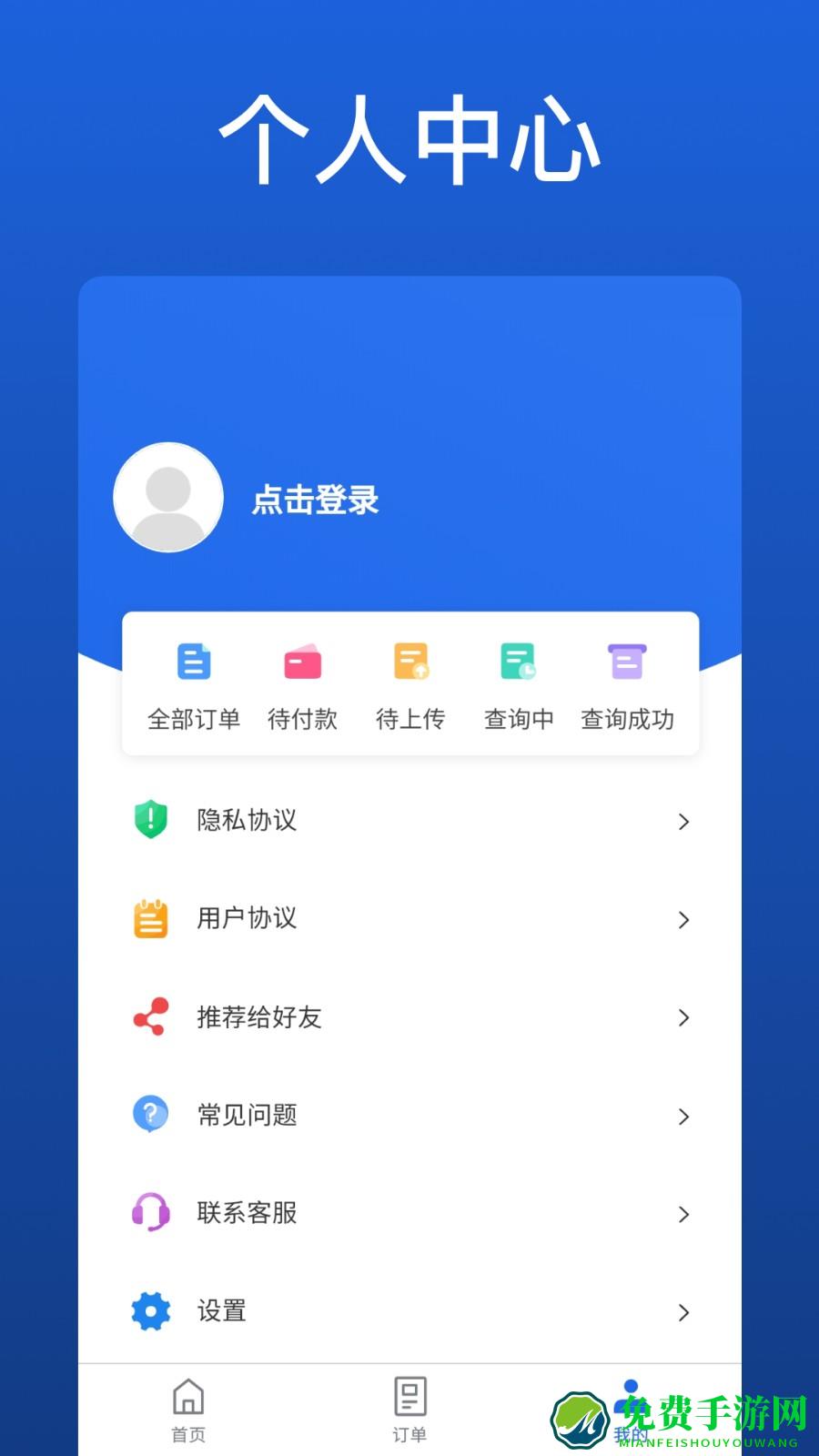Select the 待付款 pending payment icon
Screen dimensions: 819x1456
(x=302, y=662)
